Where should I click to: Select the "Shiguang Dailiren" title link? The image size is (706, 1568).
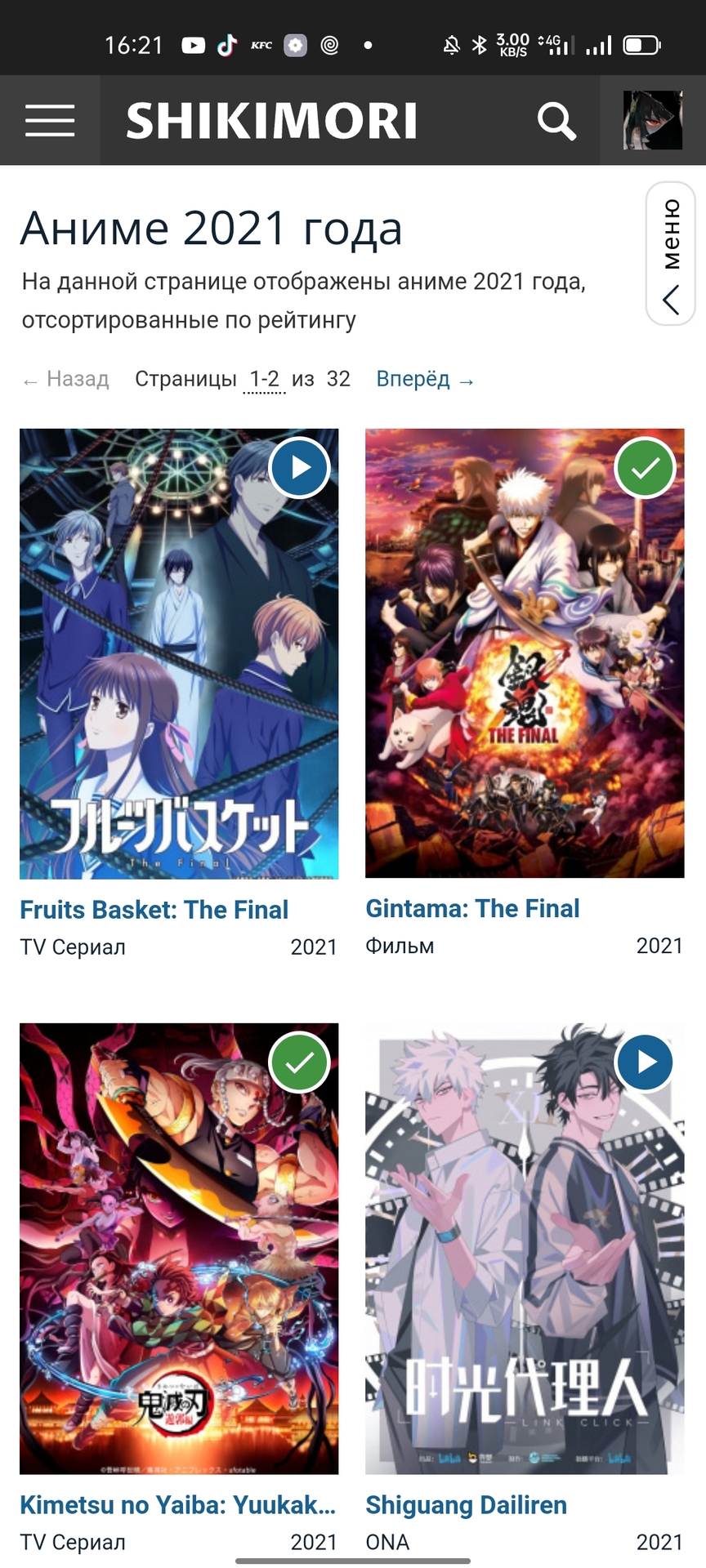pyautogui.click(x=466, y=1504)
